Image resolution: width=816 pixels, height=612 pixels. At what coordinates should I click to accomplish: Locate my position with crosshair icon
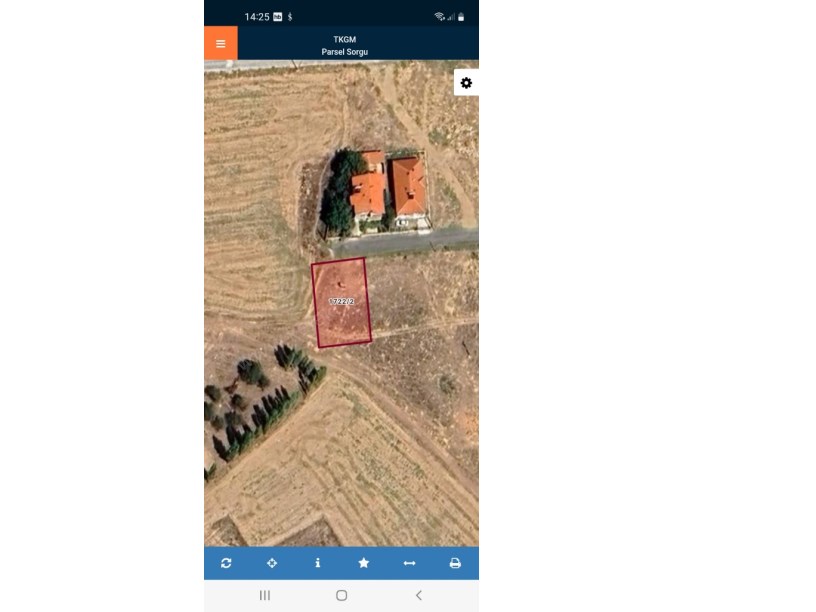[x=272, y=563]
